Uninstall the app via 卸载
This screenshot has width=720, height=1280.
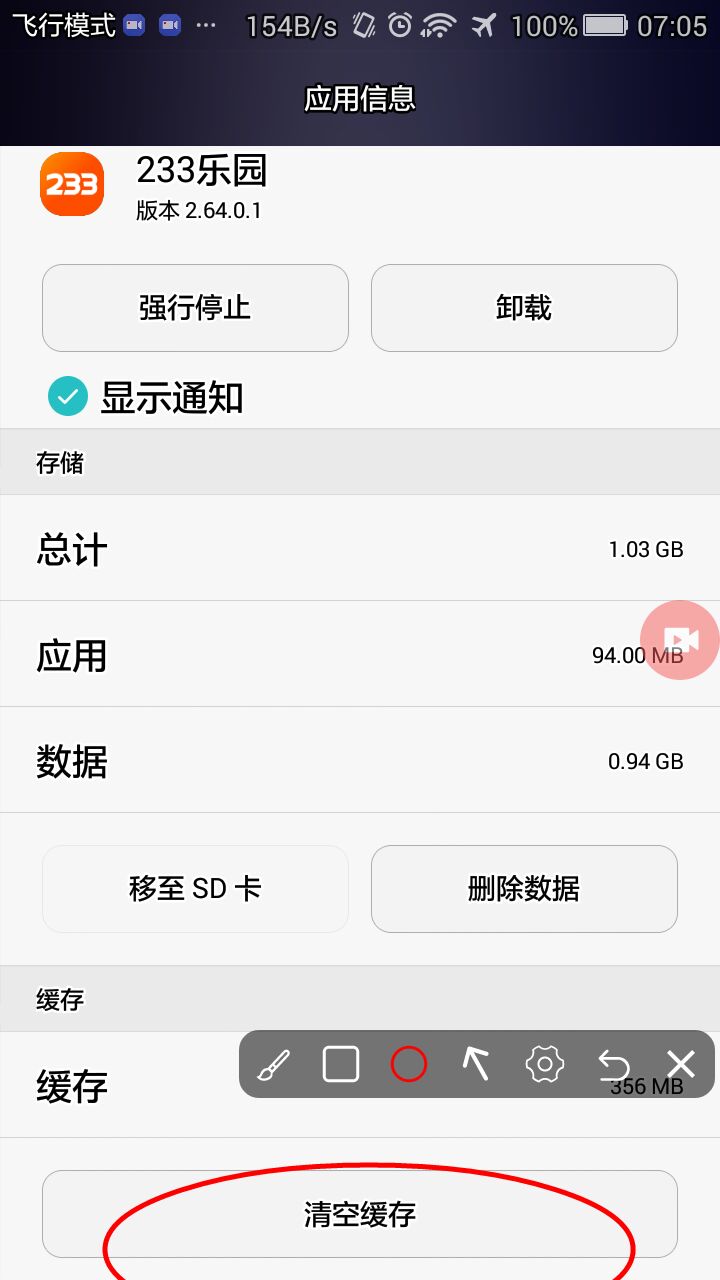click(x=524, y=308)
